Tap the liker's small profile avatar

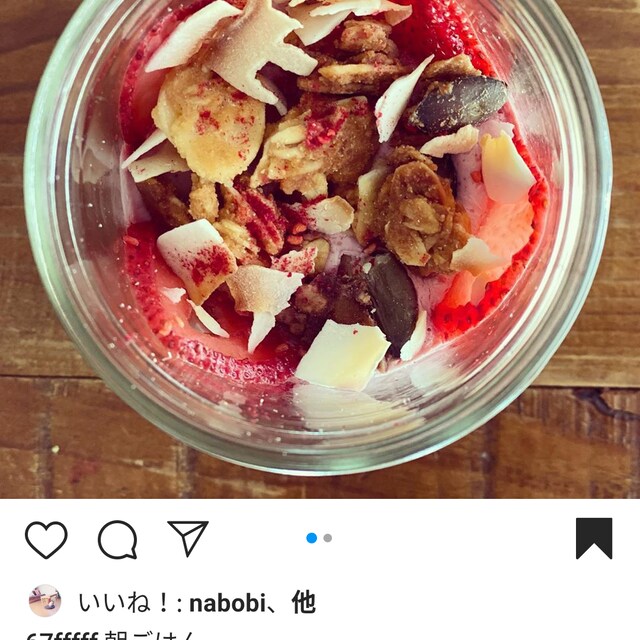pos(45,601)
